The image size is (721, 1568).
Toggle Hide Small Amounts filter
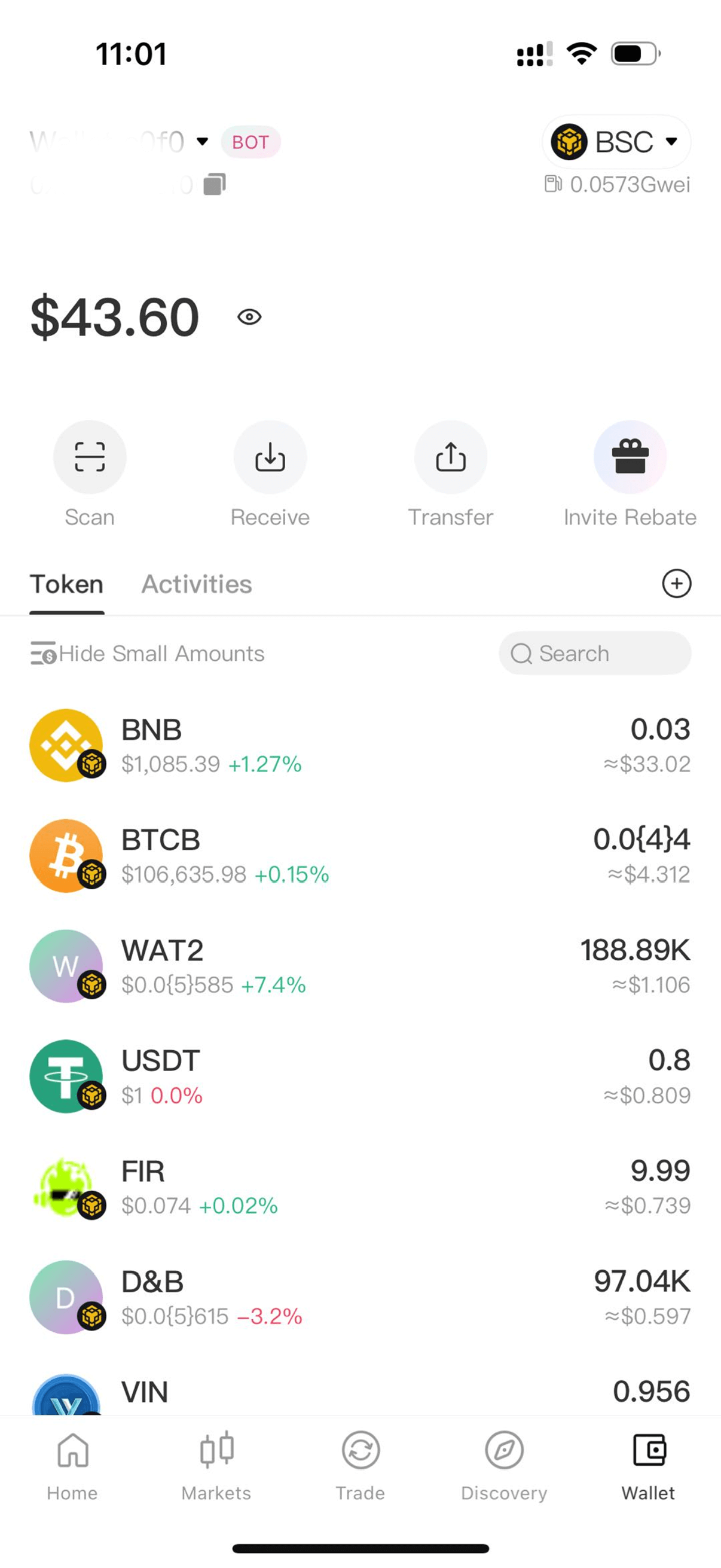tap(148, 654)
